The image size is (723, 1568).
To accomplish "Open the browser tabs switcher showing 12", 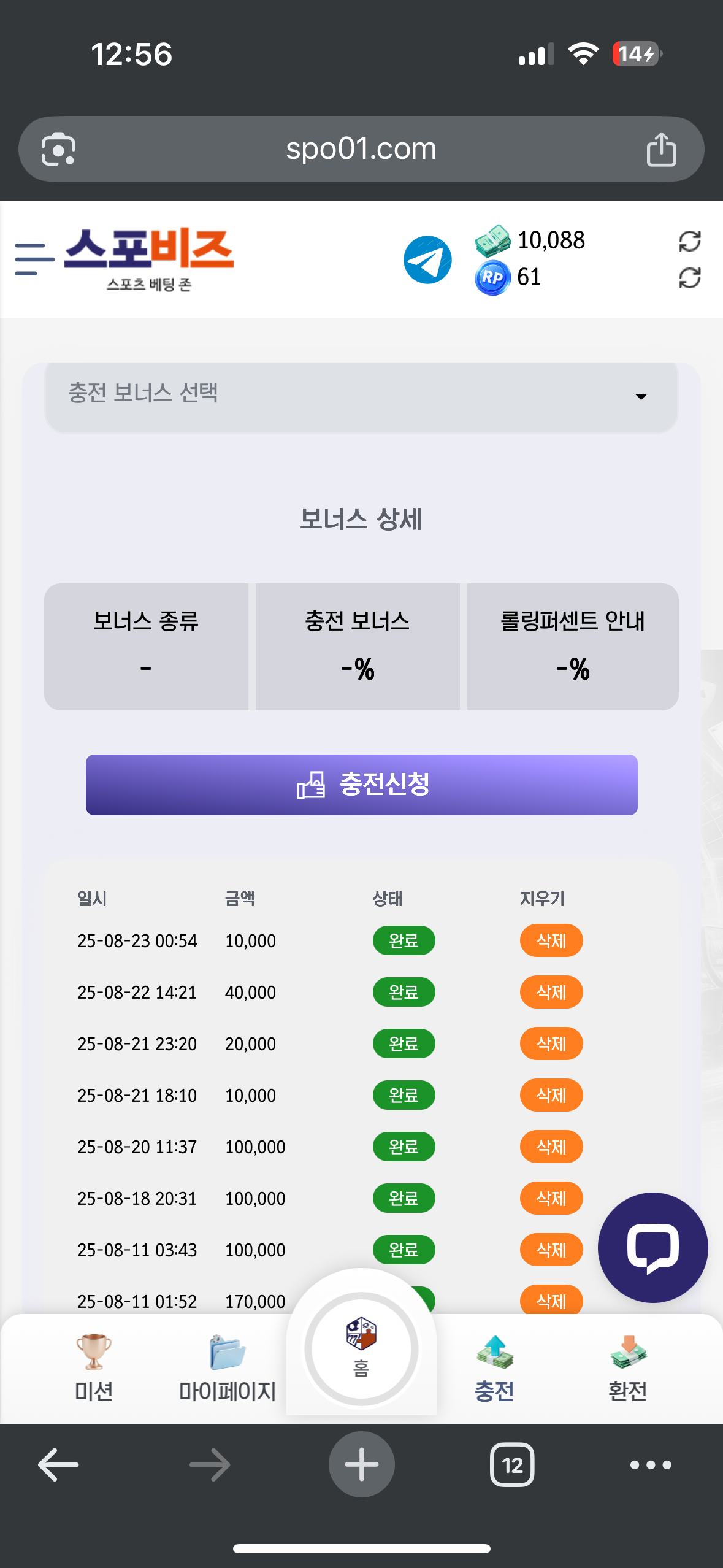I will [x=512, y=1465].
